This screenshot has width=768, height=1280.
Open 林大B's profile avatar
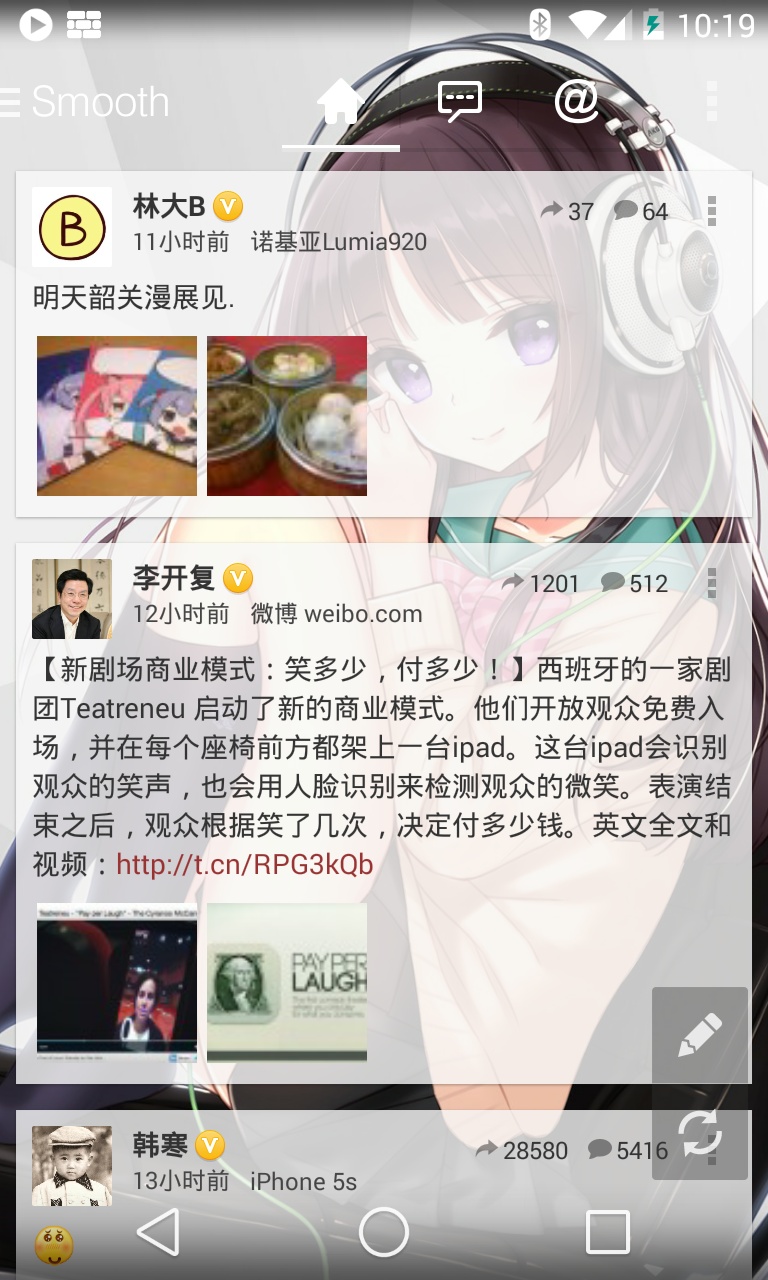point(72,227)
